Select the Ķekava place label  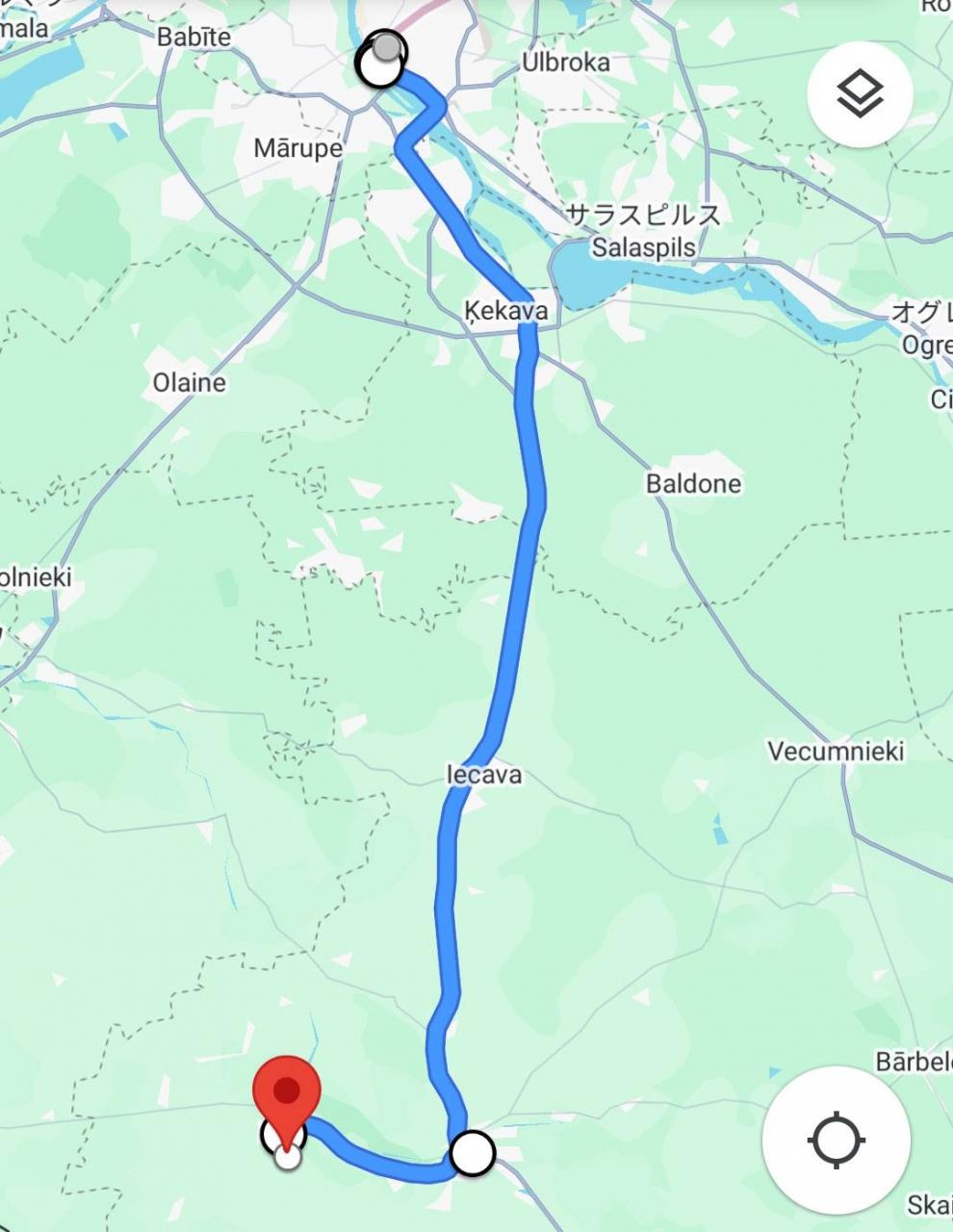[505, 310]
